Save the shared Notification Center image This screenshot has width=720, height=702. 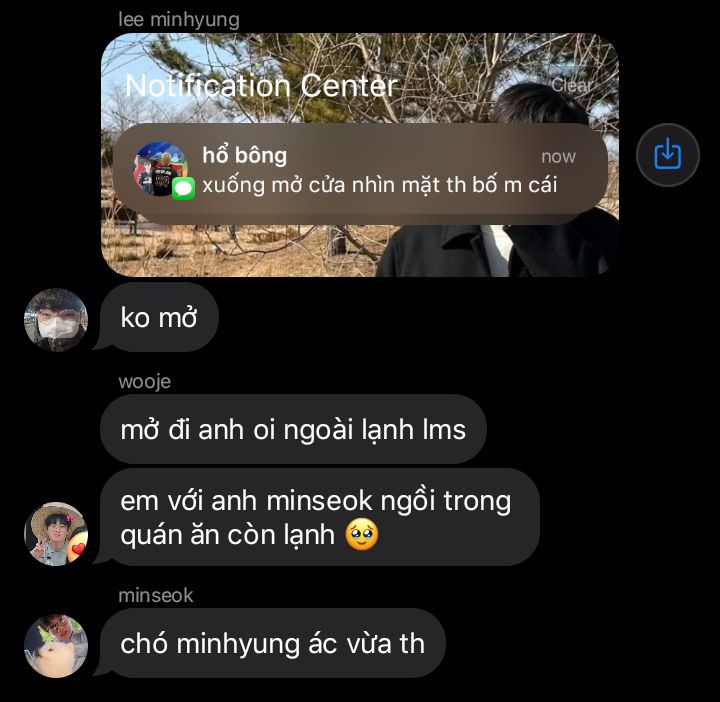click(667, 155)
